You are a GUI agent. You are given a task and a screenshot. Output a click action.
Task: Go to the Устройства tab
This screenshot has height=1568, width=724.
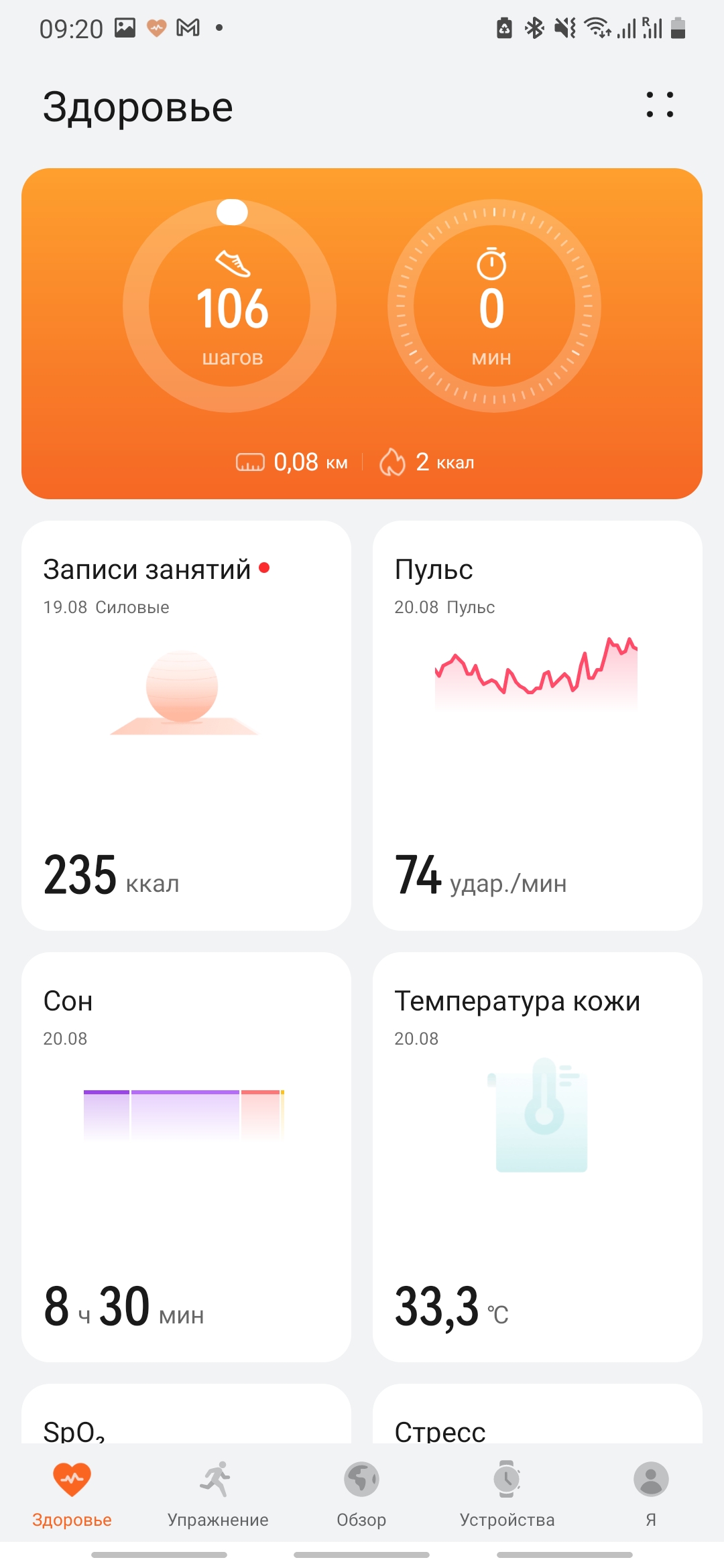tap(507, 1492)
